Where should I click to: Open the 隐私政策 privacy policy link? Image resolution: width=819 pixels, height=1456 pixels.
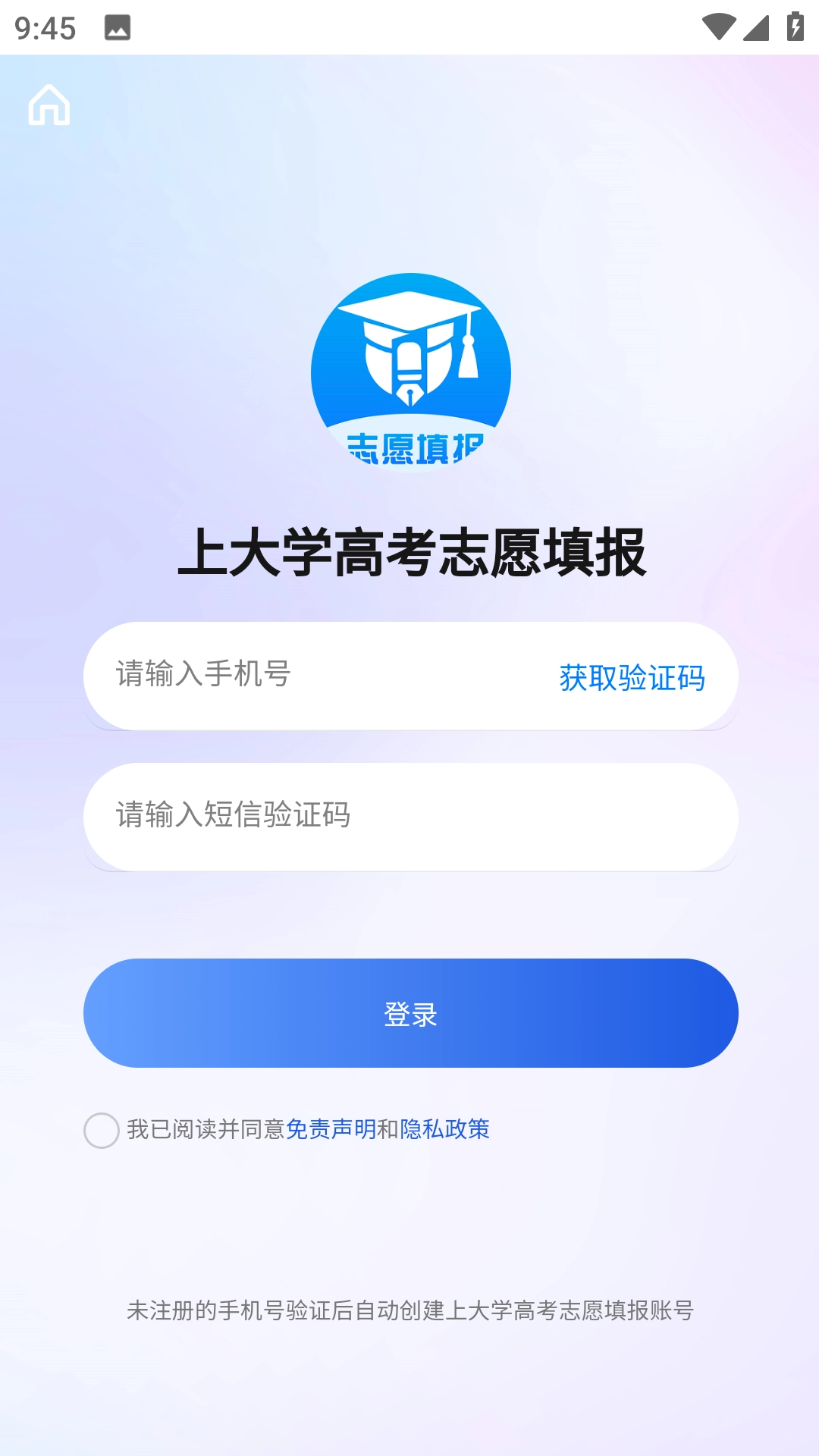(445, 1131)
